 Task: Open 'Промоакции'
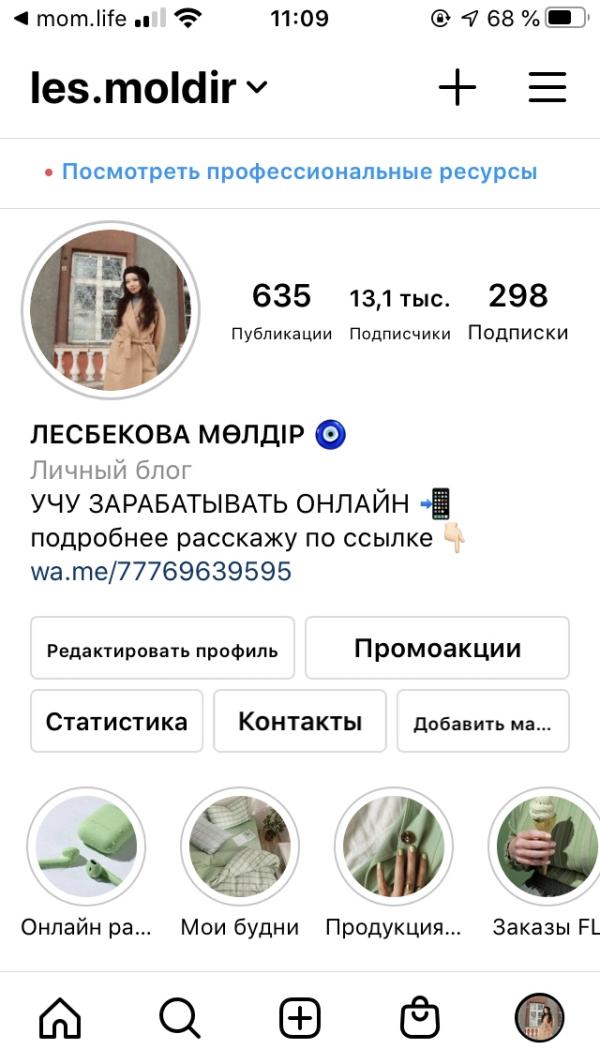tap(437, 649)
